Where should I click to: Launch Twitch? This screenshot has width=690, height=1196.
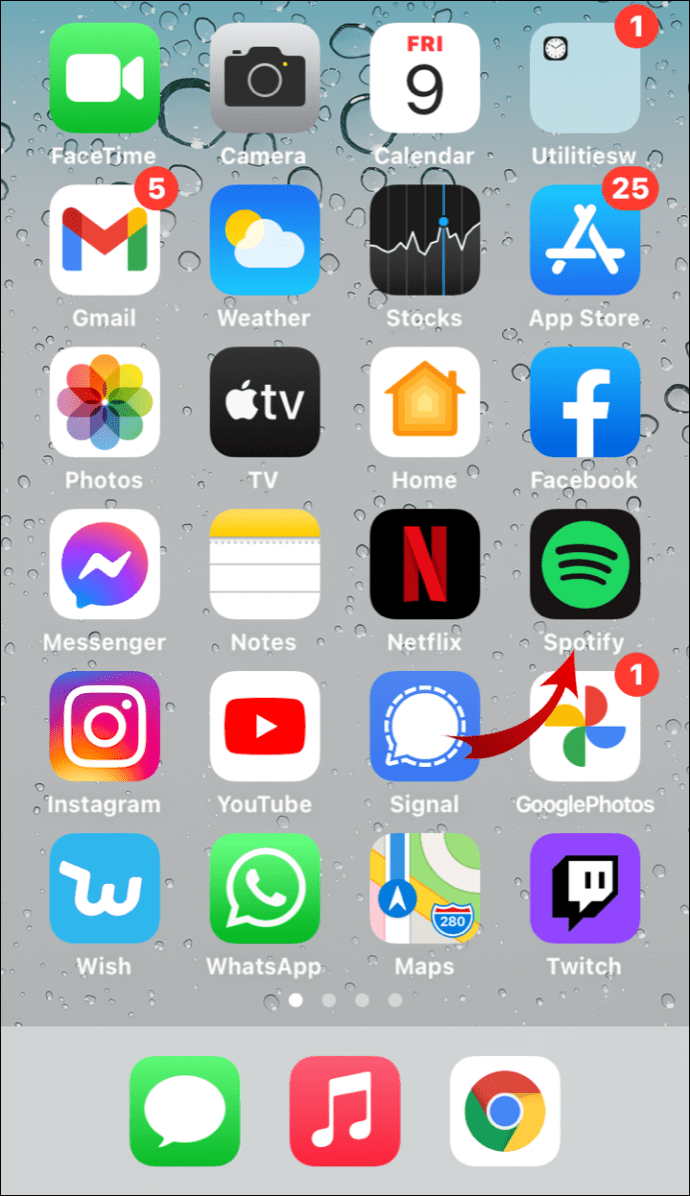coord(585,888)
